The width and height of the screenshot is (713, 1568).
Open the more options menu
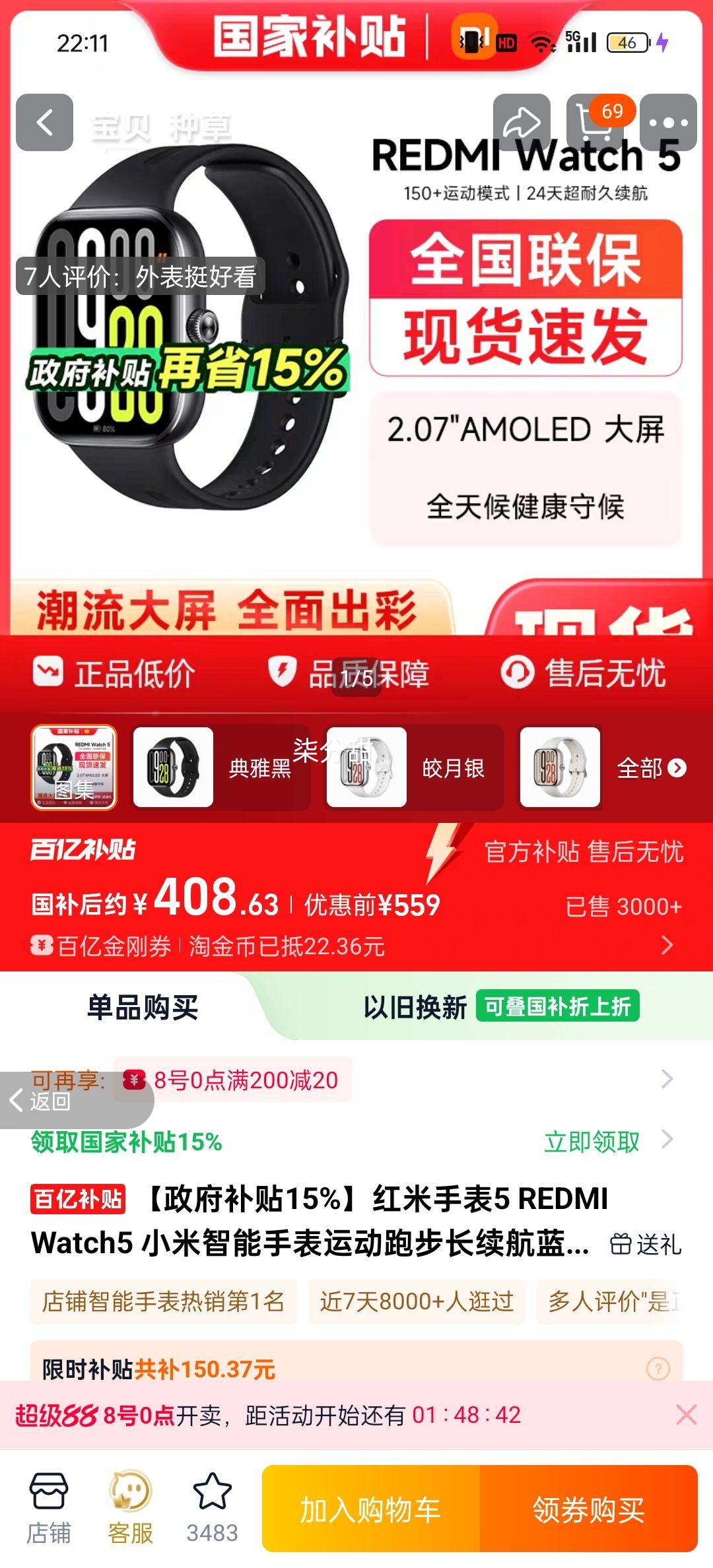pyautogui.click(x=668, y=123)
